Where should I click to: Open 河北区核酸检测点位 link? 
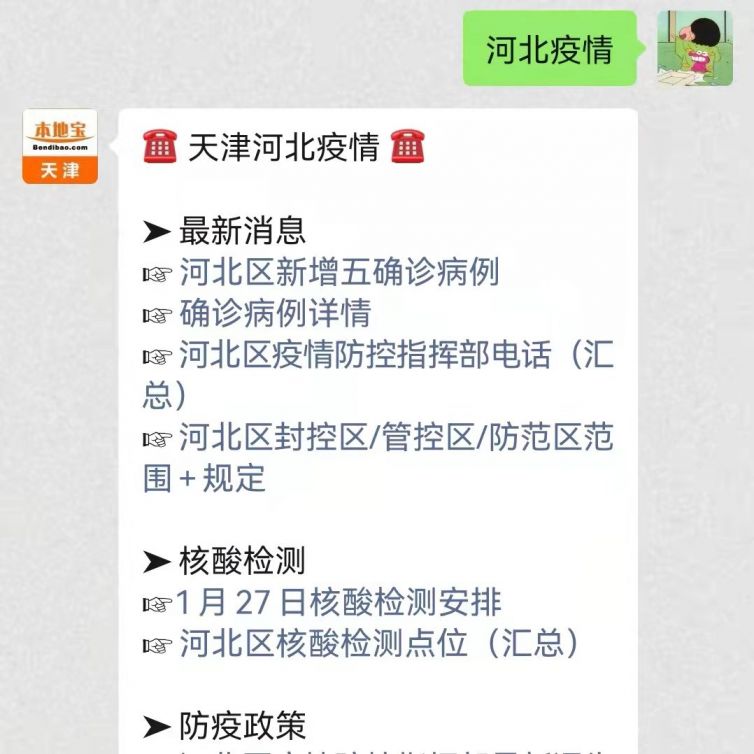pyautogui.click(x=380, y=644)
